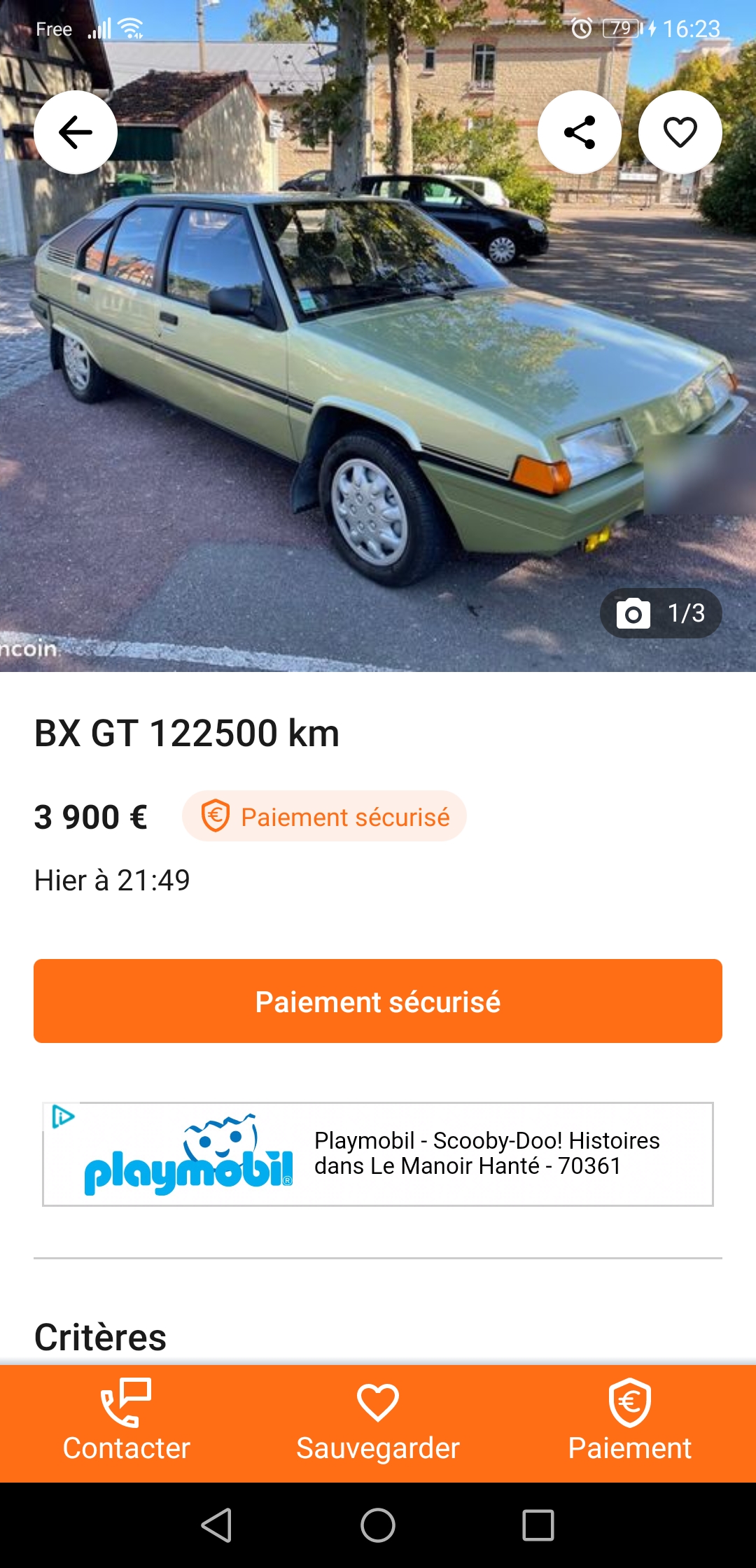Tap the ad choices icon on banner
Screen dimensions: 756x1568
[x=63, y=1116]
